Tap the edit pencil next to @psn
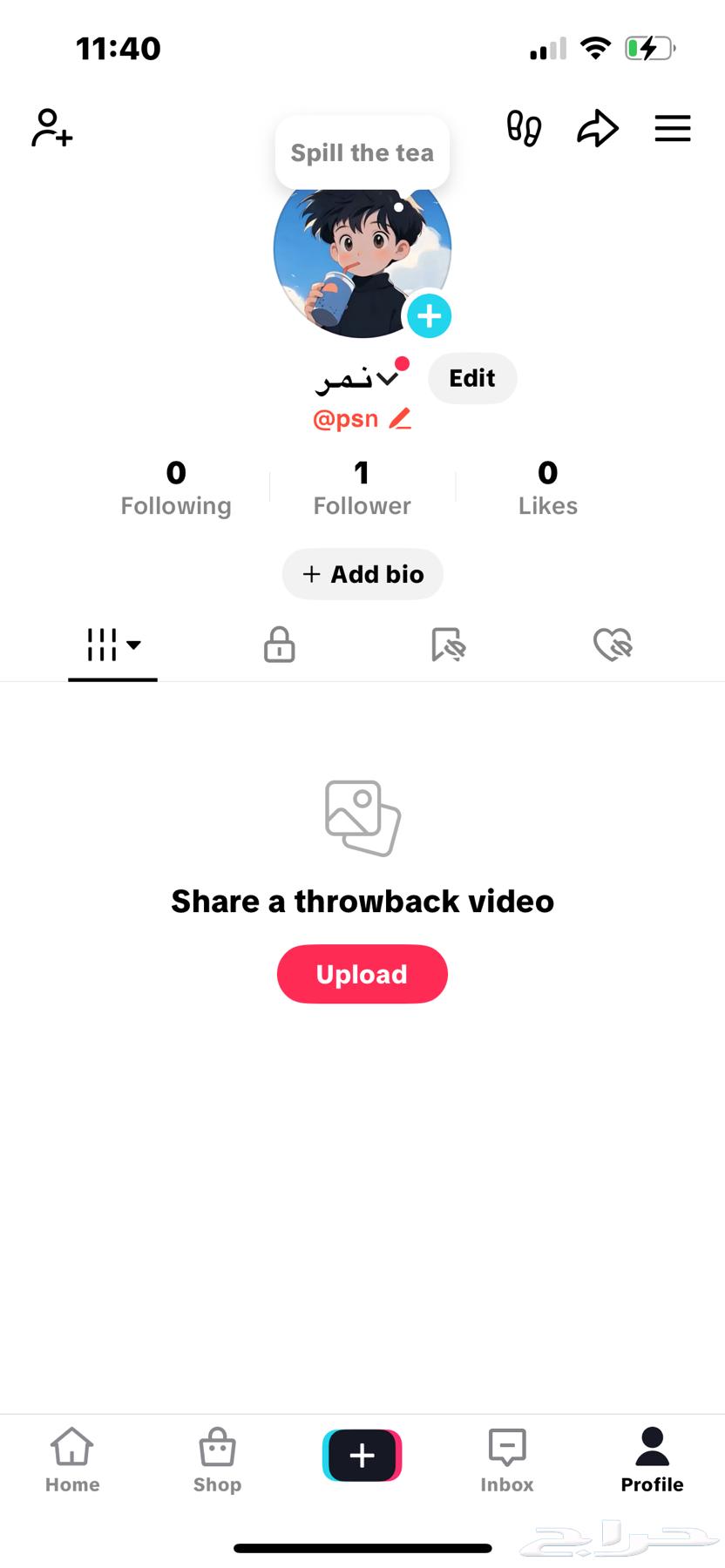Viewport: 725px width, 1568px height. click(401, 418)
